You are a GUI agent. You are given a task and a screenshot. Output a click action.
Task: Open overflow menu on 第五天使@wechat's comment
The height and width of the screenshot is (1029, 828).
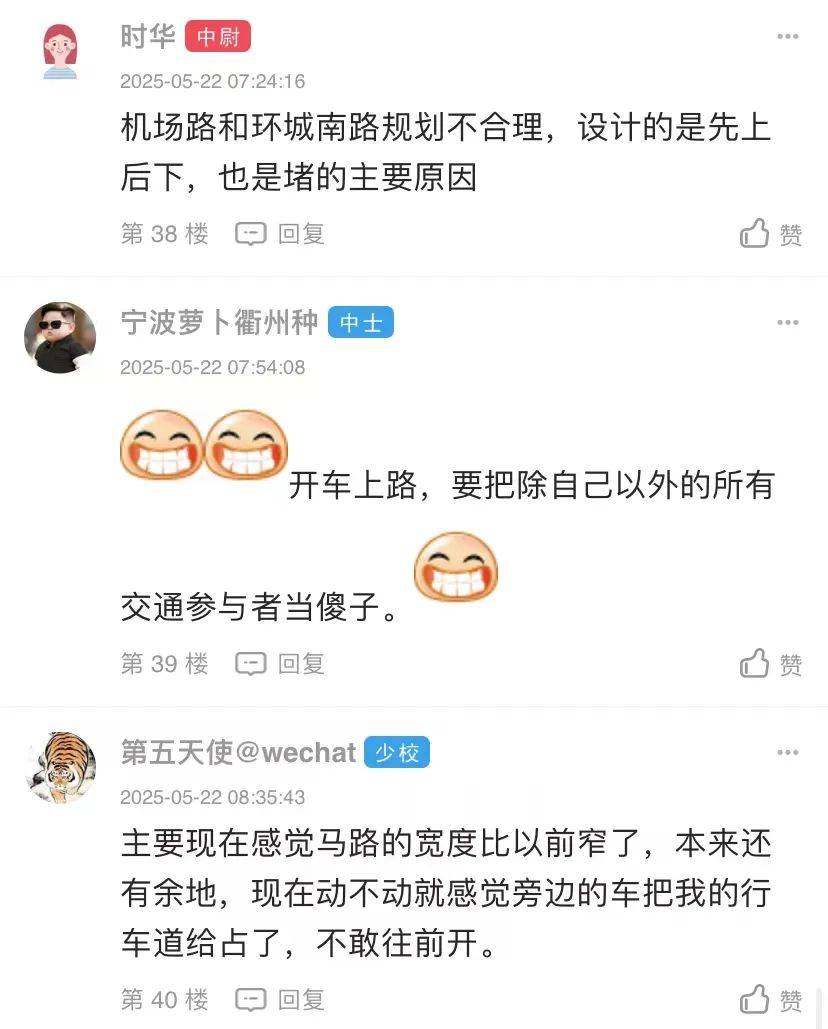click(x=788, y=753)
